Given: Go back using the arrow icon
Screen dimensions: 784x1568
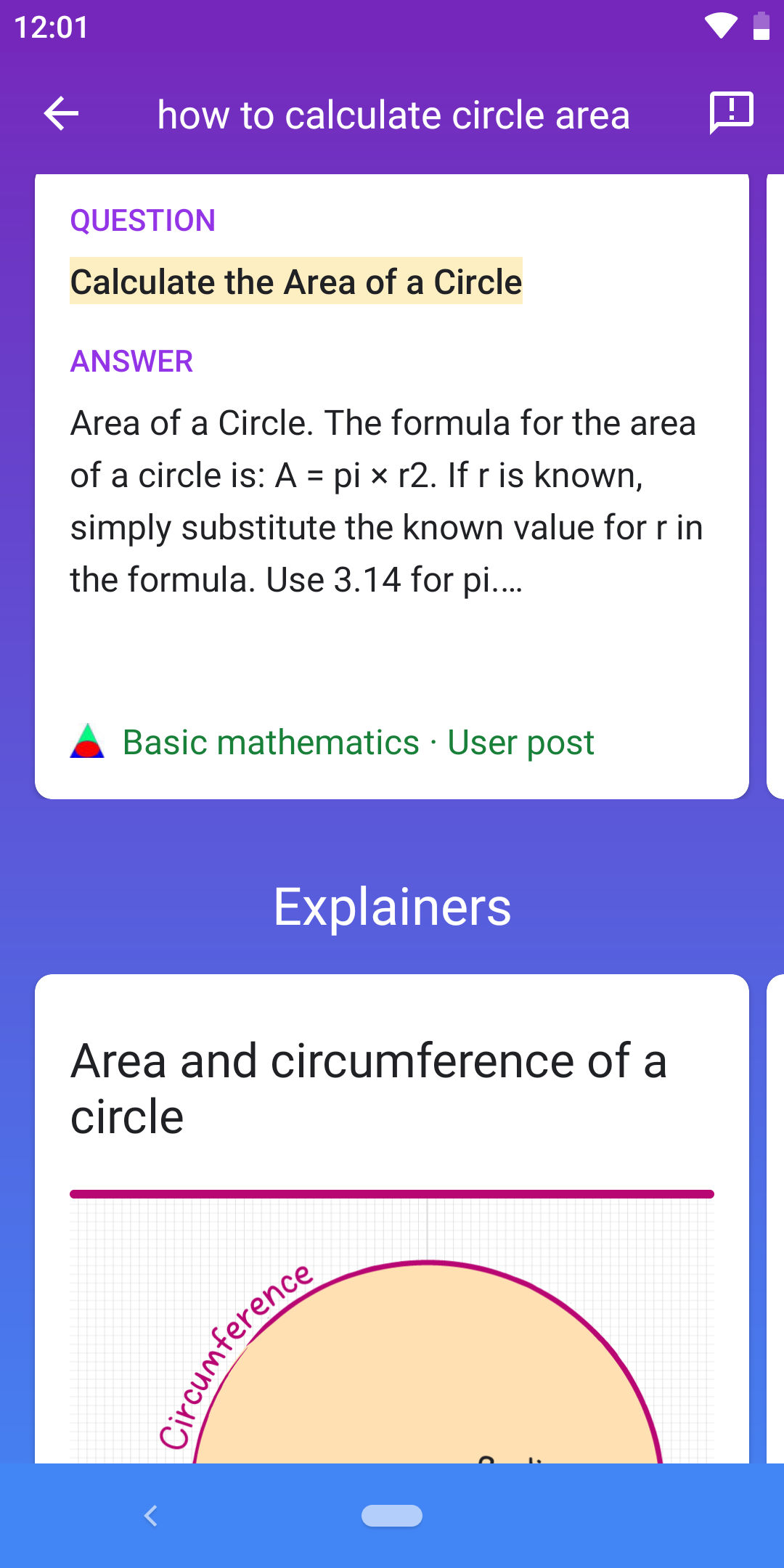Looking at the screenshot, I should pyautogui.click(x=61, y=114).
